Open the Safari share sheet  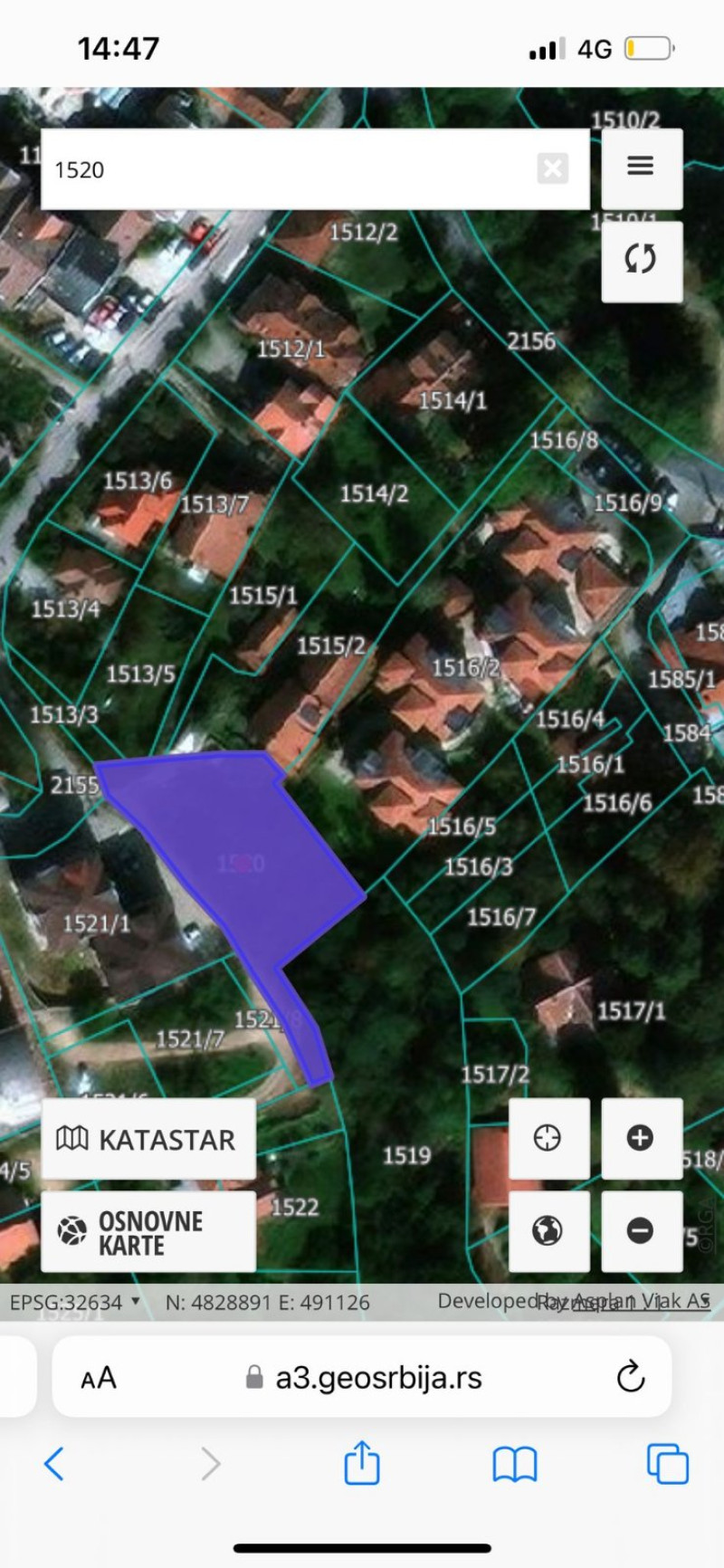(361, 1463)
